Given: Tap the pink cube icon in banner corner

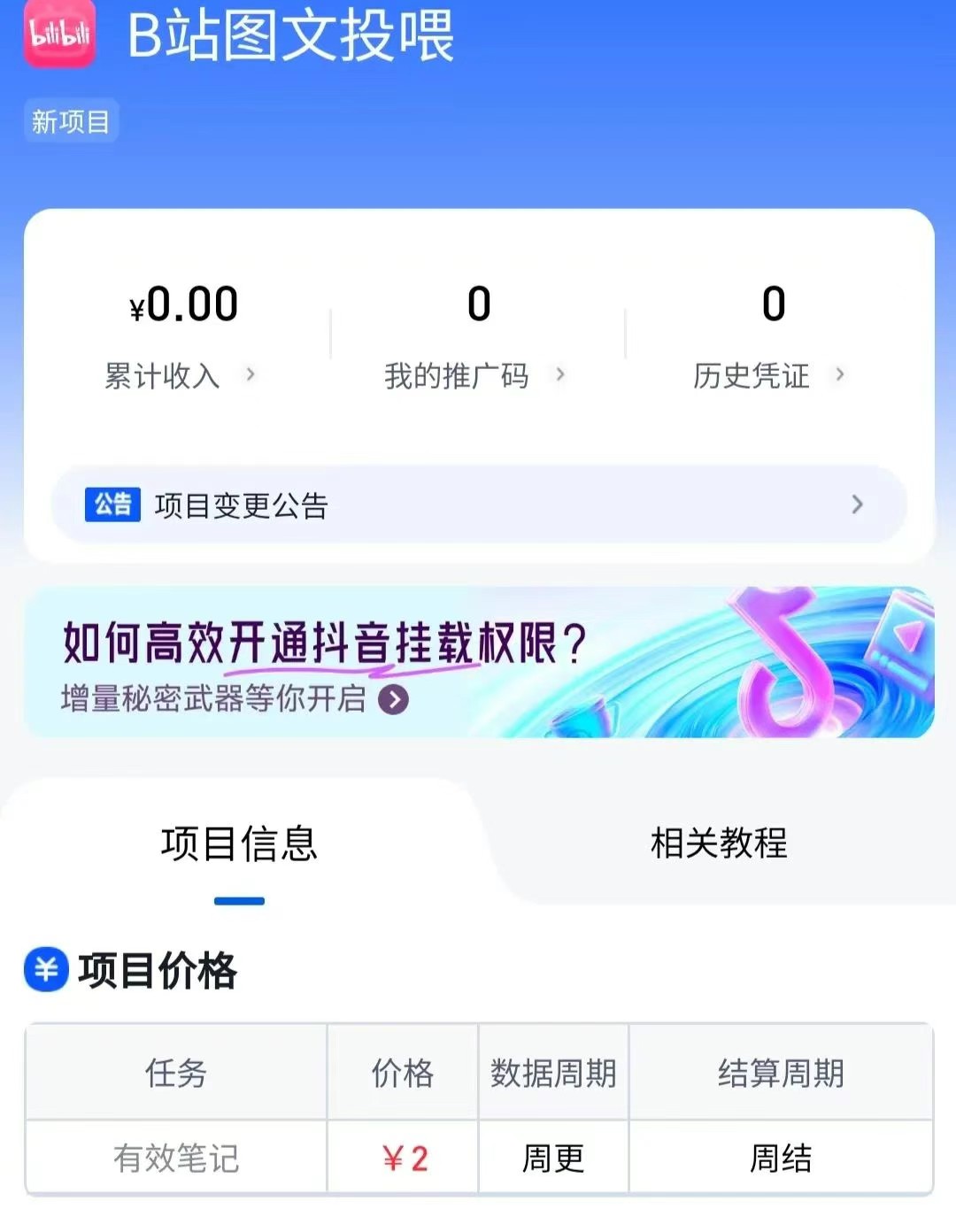Looking at the screenshot, I should click(x=898, y=633).
